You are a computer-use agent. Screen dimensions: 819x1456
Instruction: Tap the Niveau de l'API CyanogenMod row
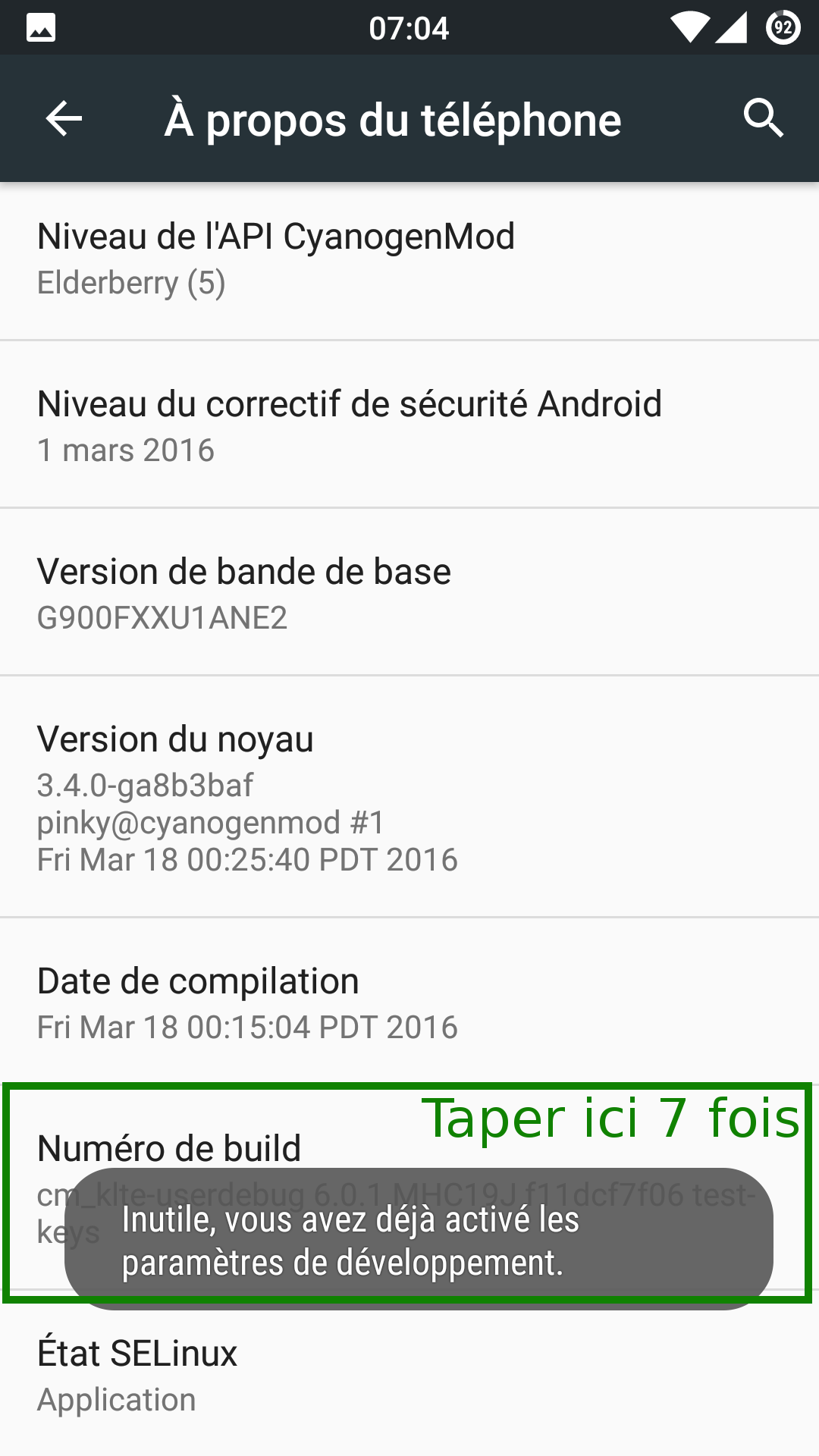(x=409, y=261)
